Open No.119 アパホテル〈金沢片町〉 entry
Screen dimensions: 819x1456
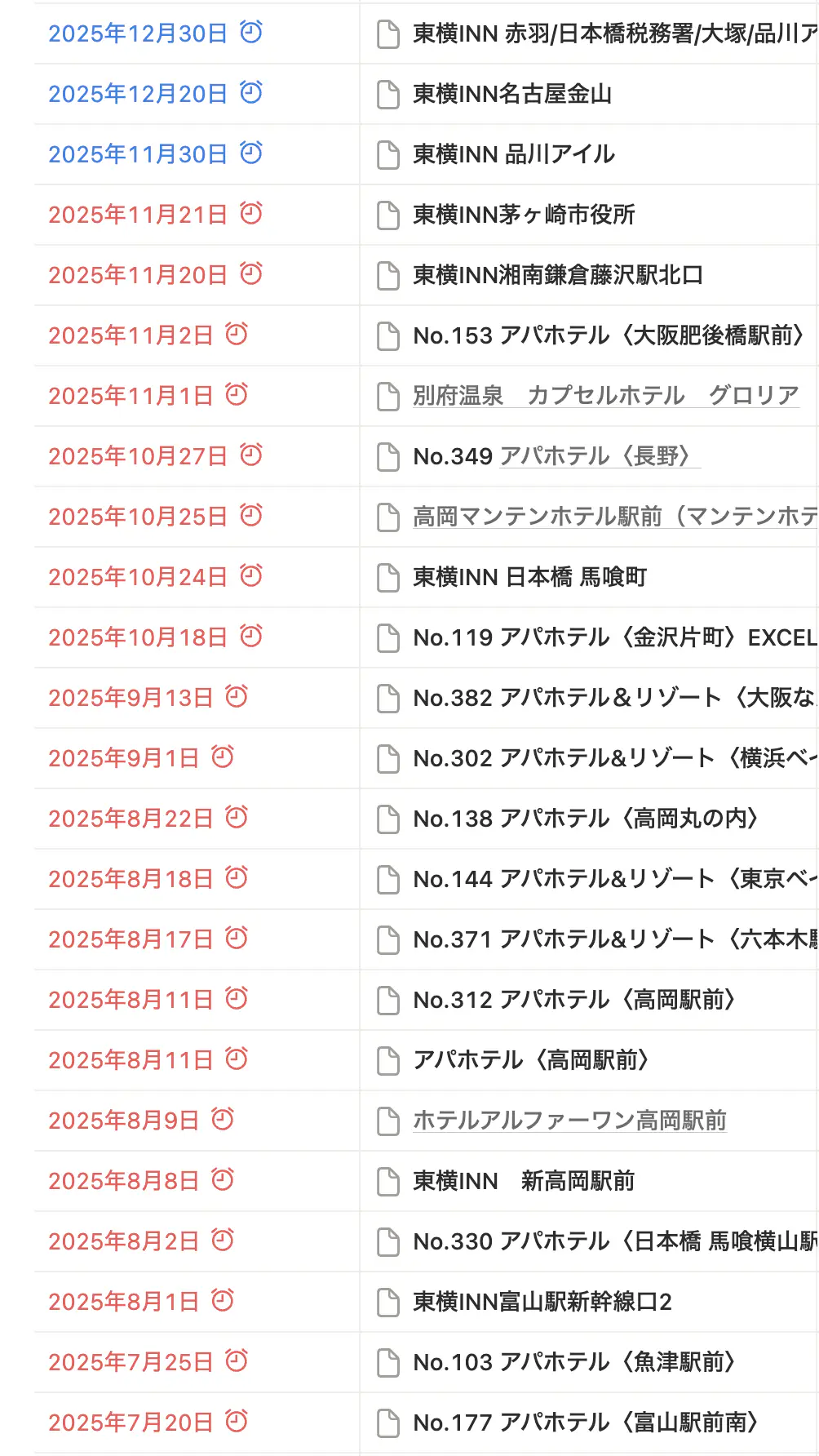pyautogui.click(x=612, y=638)
